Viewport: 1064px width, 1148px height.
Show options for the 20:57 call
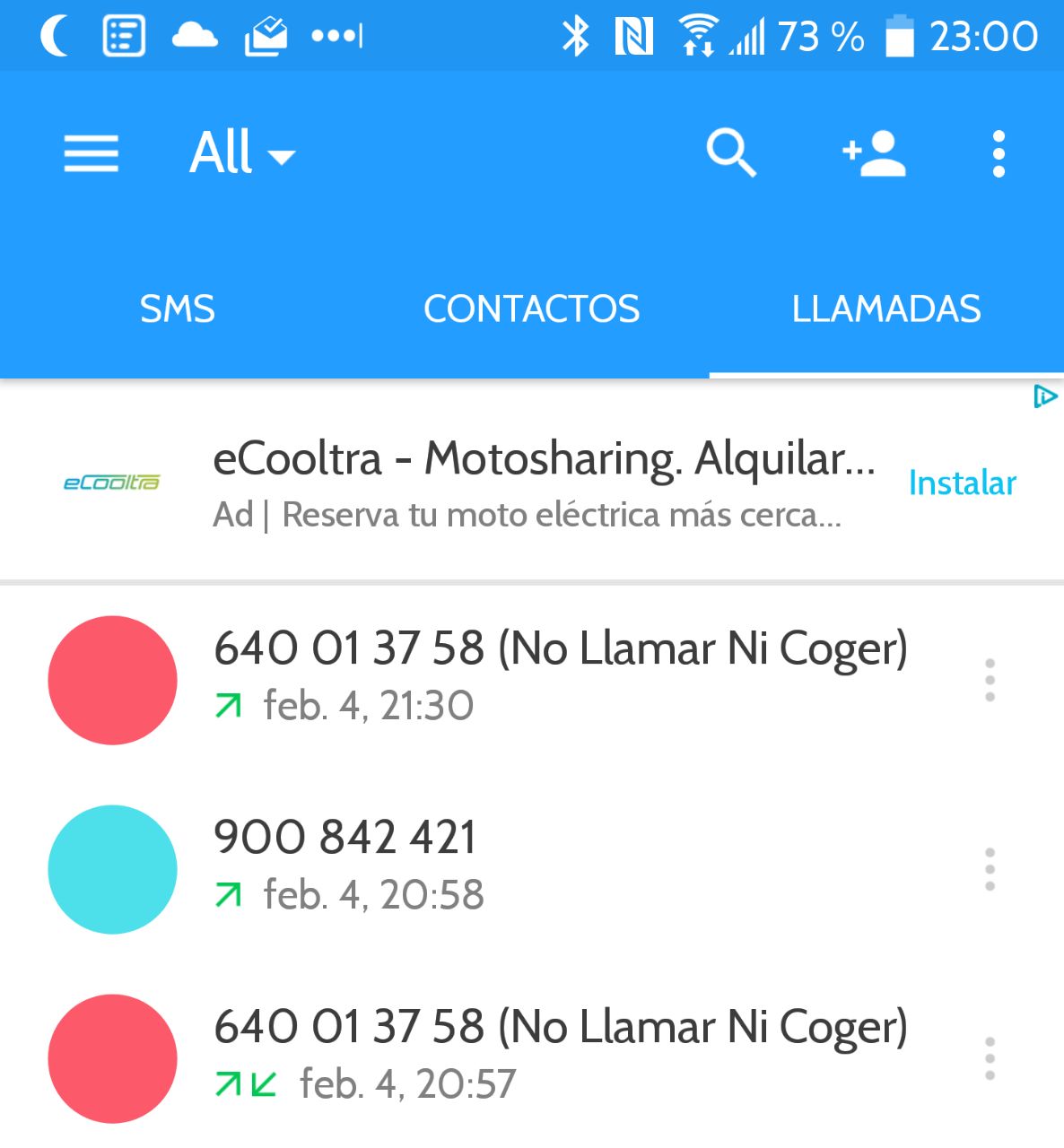click(x=990, y=1058)
